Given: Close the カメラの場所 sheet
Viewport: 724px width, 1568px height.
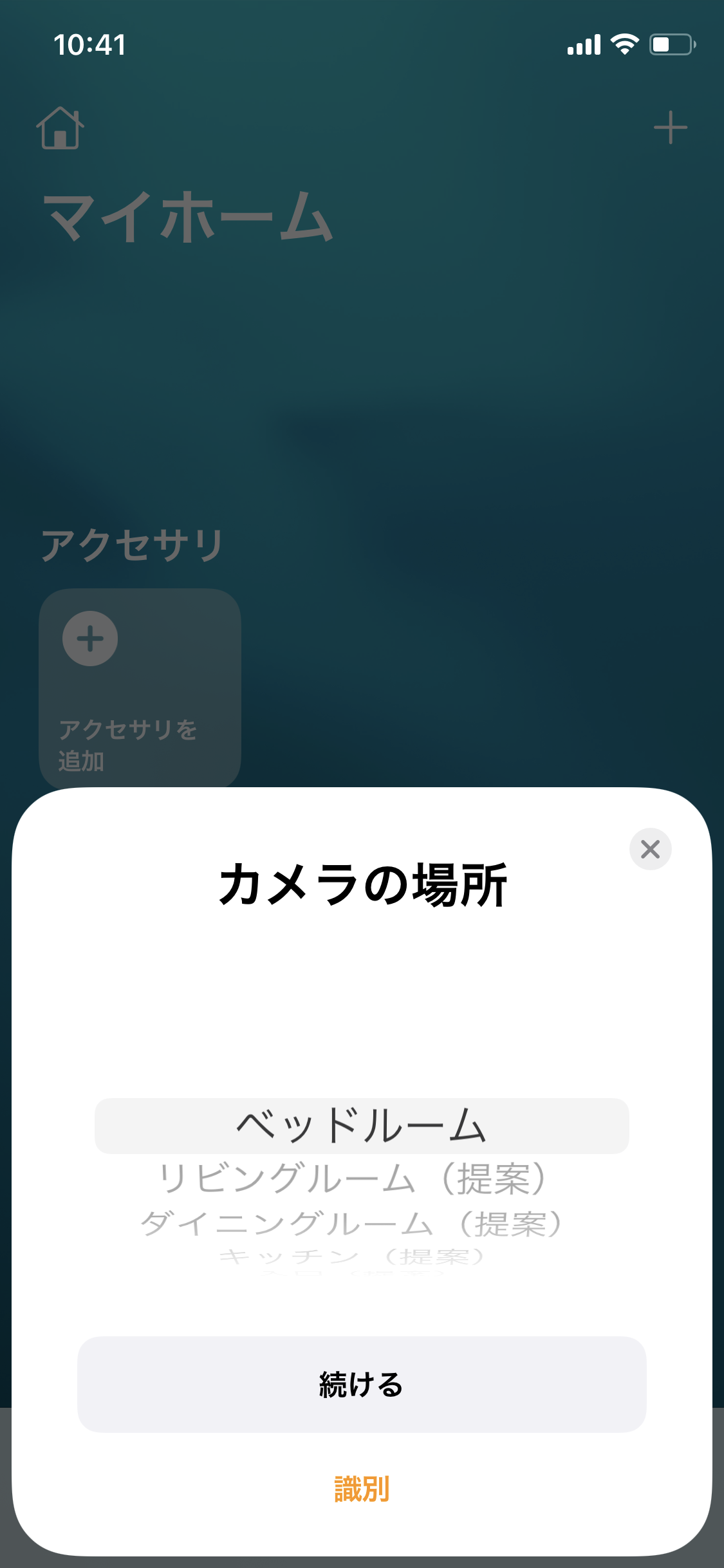Looking at the screenshot, I should (x=650, y=849).
